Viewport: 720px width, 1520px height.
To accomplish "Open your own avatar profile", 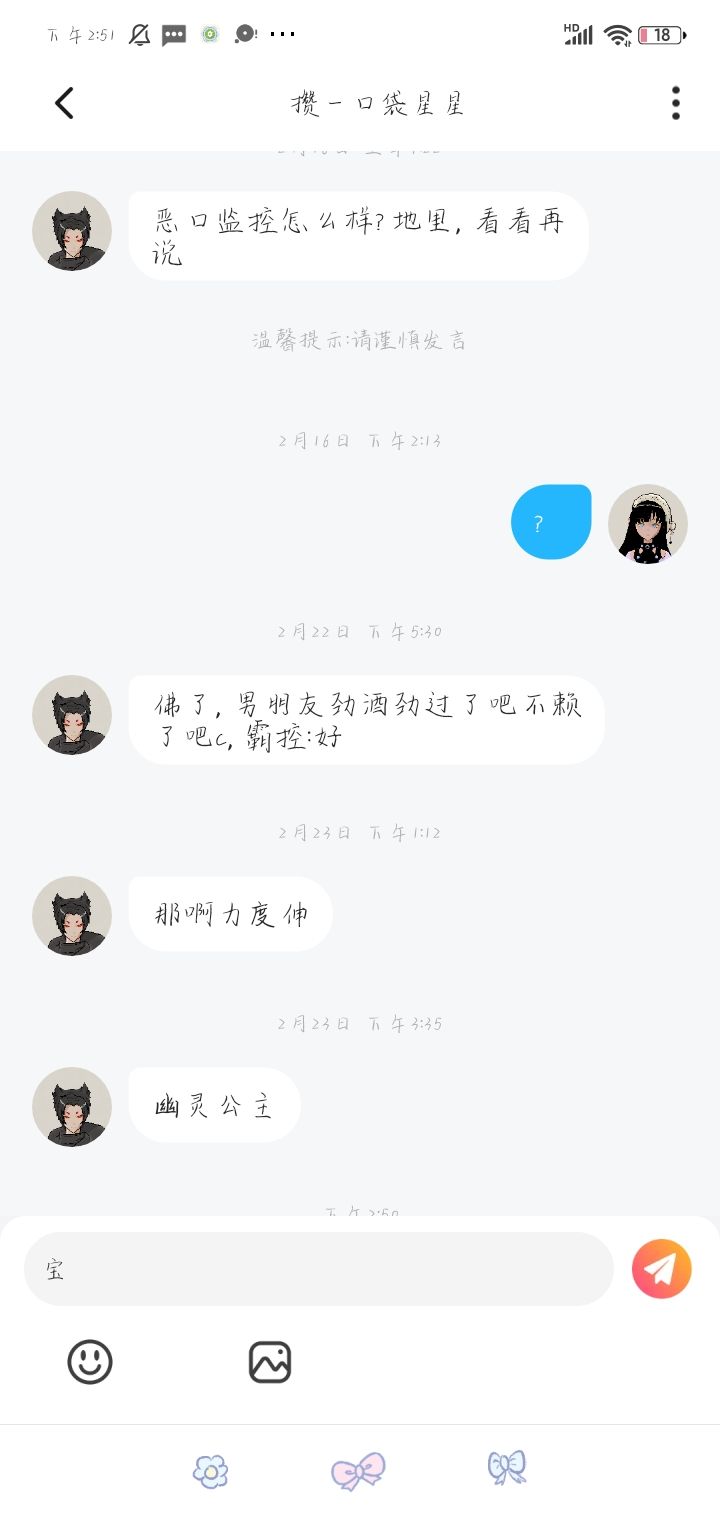I will pos(648,523).
